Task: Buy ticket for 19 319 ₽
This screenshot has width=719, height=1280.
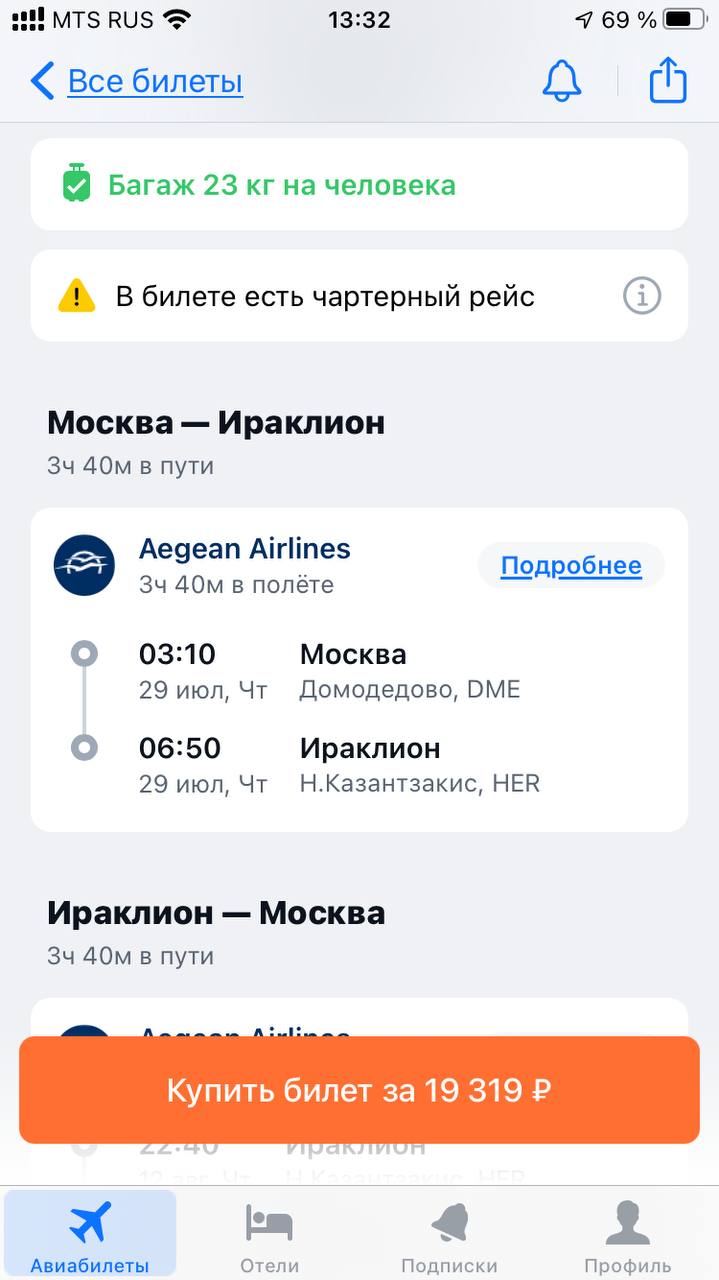Action: point(359,1090)
